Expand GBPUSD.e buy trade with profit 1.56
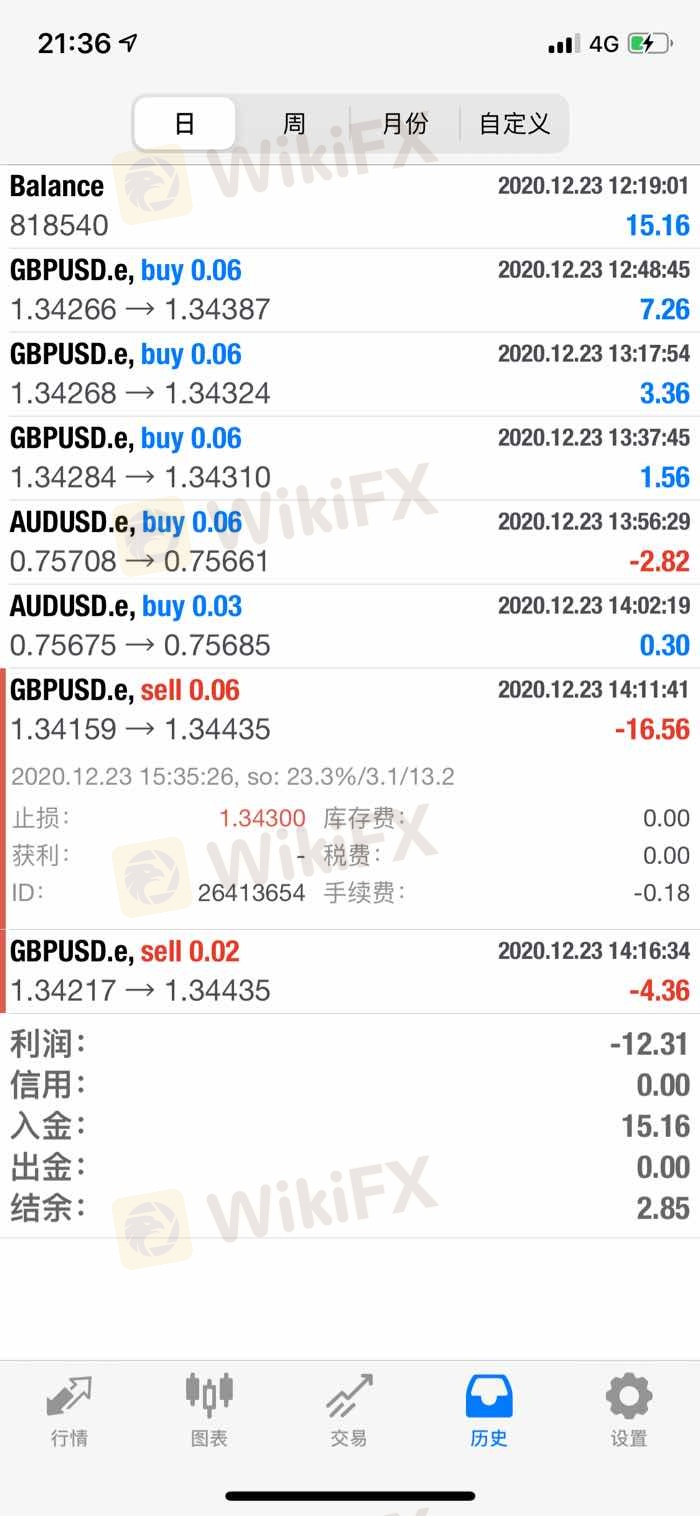This screenshot has height=1516, width=700. (x=350, y=458)
